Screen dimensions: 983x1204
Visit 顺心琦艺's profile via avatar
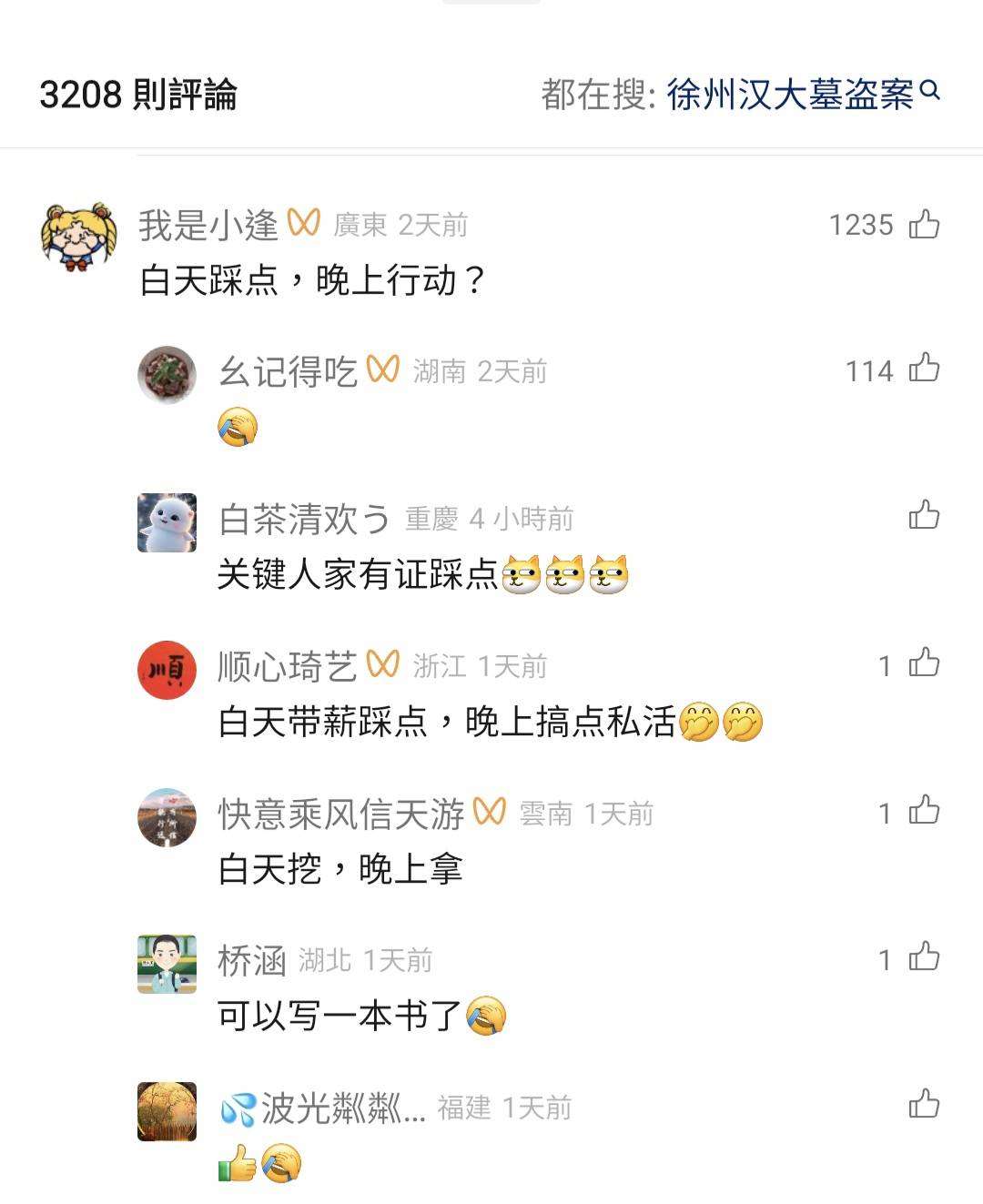click(x=167, y=670)
